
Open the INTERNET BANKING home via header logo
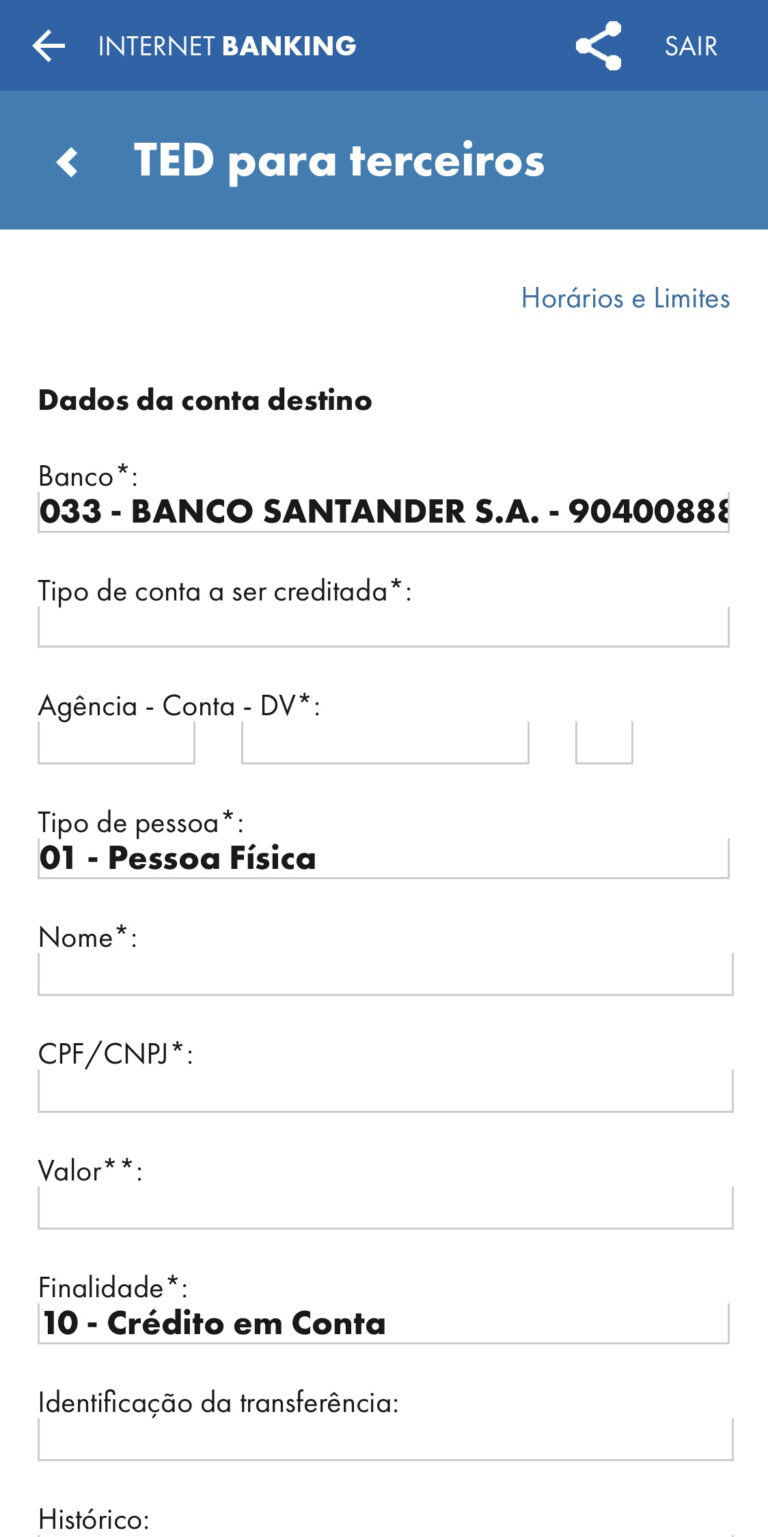(x=226, y=45)
